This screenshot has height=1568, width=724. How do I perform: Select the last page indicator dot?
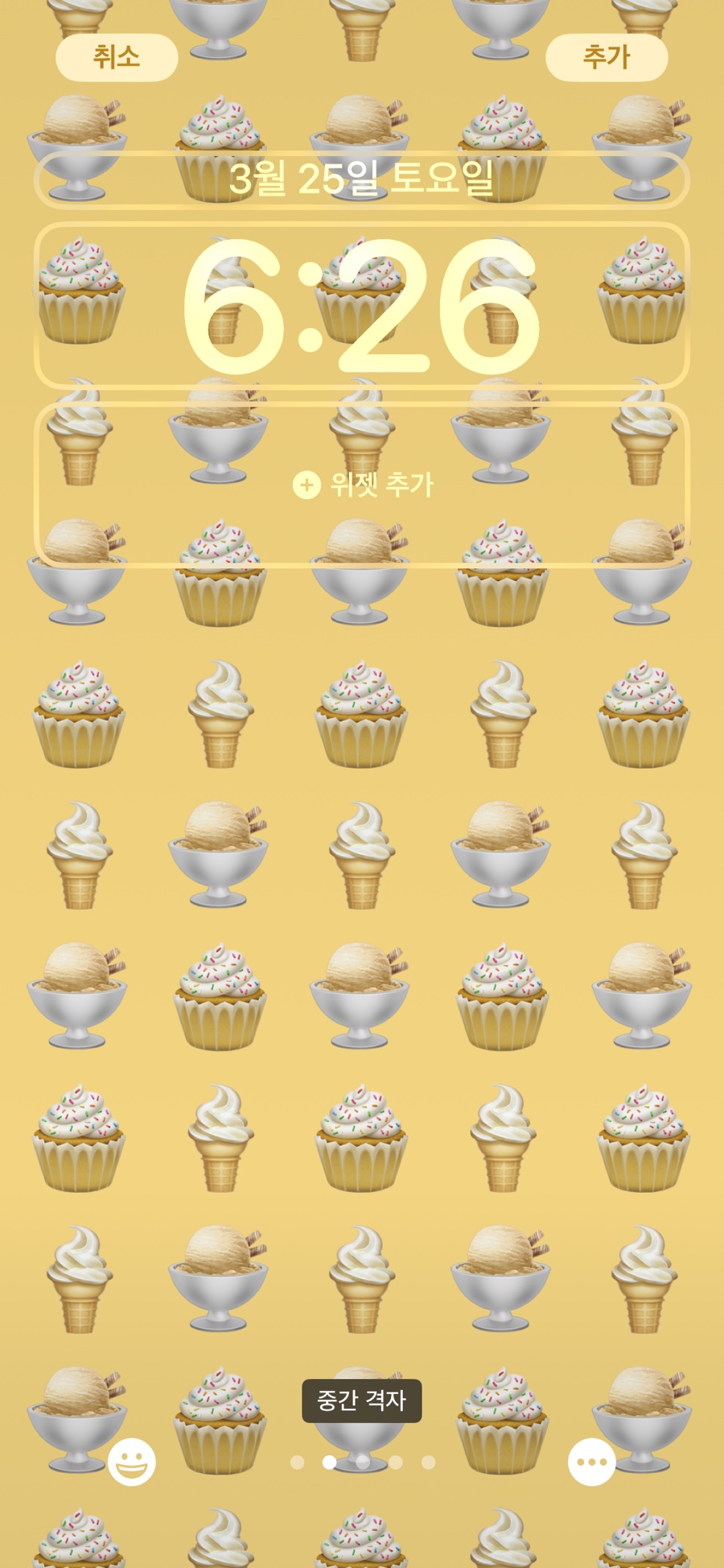[429, 1462]
